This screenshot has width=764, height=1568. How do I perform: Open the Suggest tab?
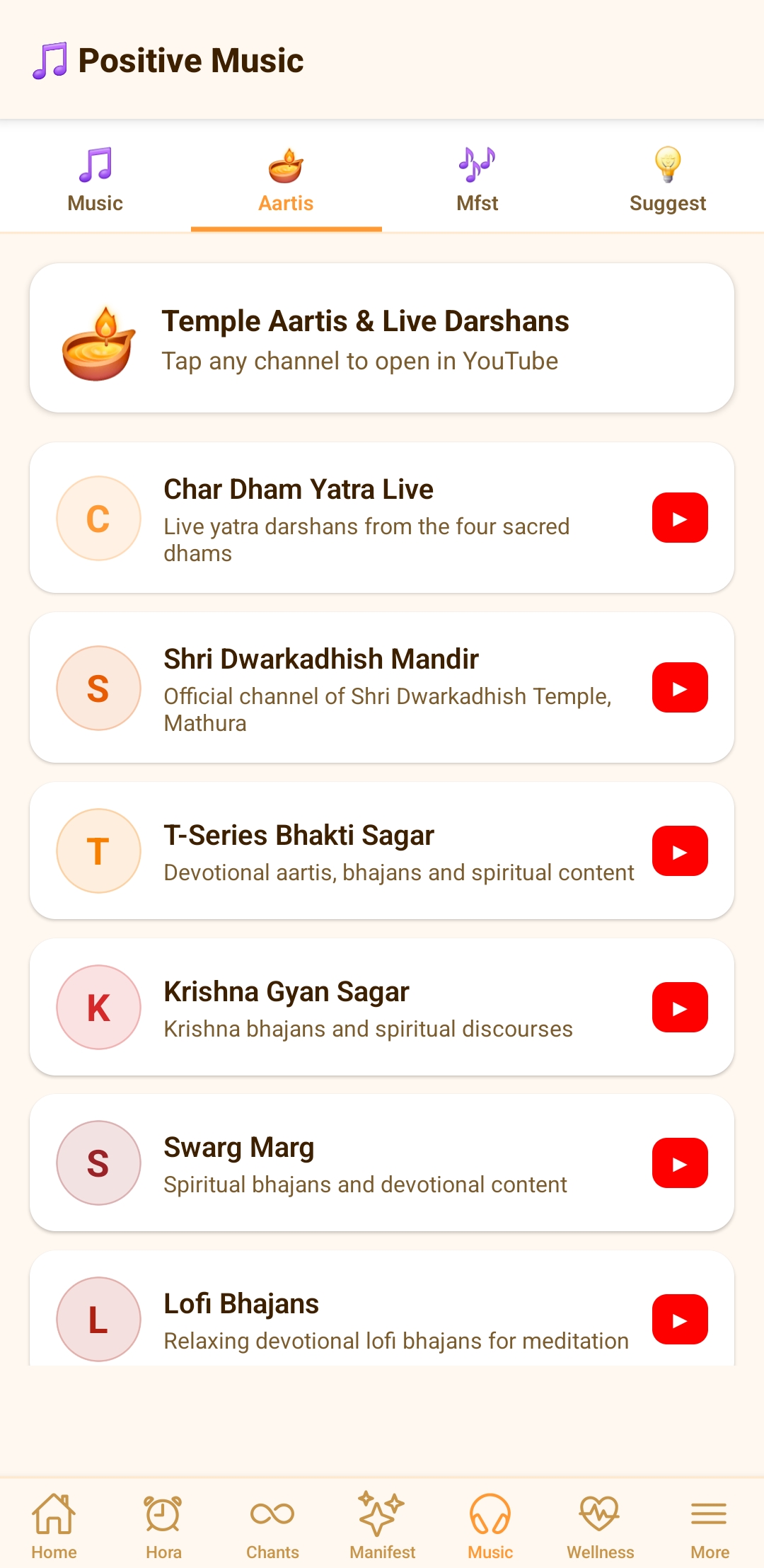(x=667, y=177)
